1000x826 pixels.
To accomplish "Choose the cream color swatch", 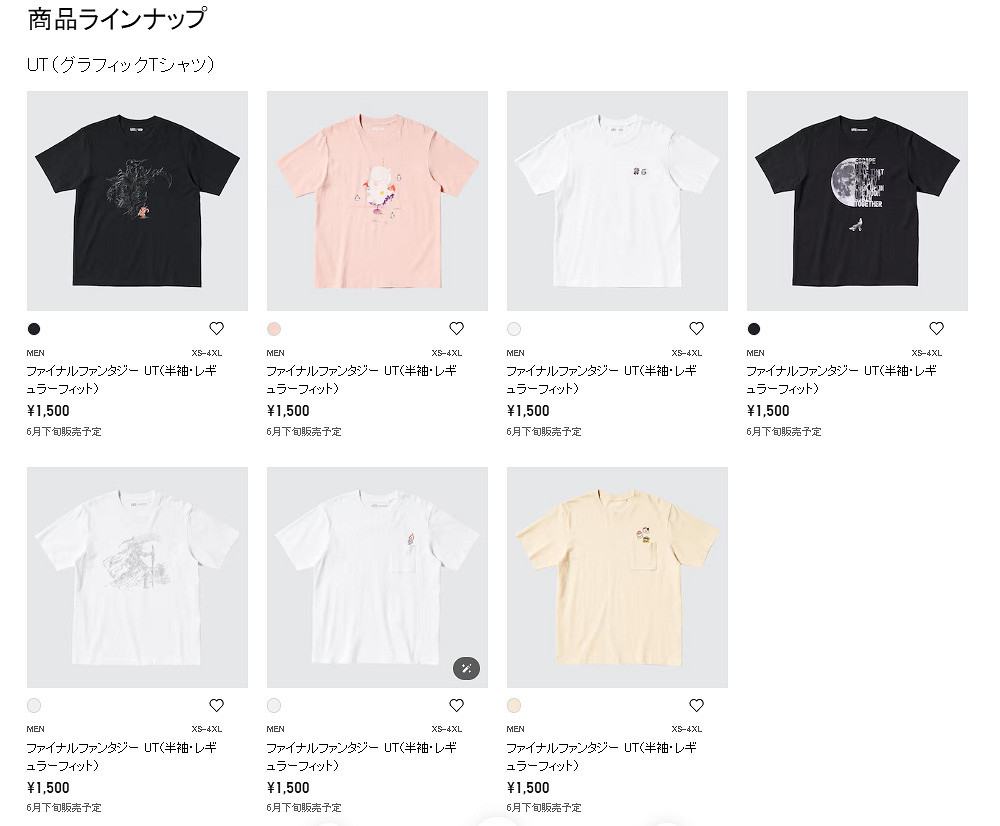I will pyautogui.click(x=514, y=705).
